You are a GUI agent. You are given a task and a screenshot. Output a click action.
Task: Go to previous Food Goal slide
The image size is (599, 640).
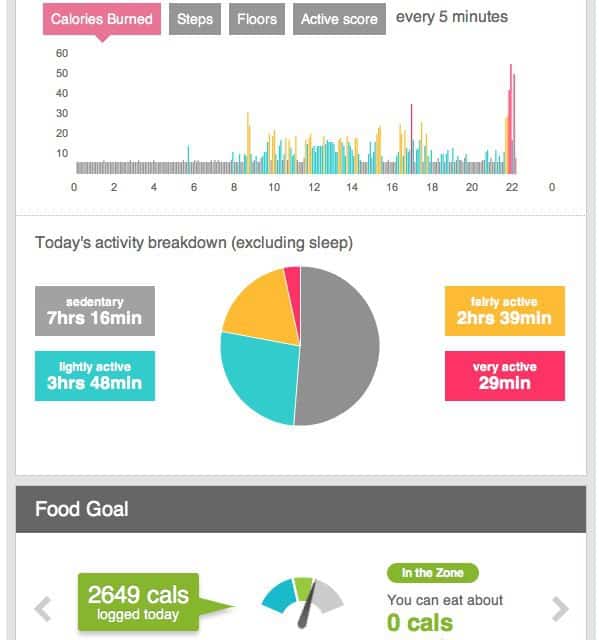[x=43, y=609]
